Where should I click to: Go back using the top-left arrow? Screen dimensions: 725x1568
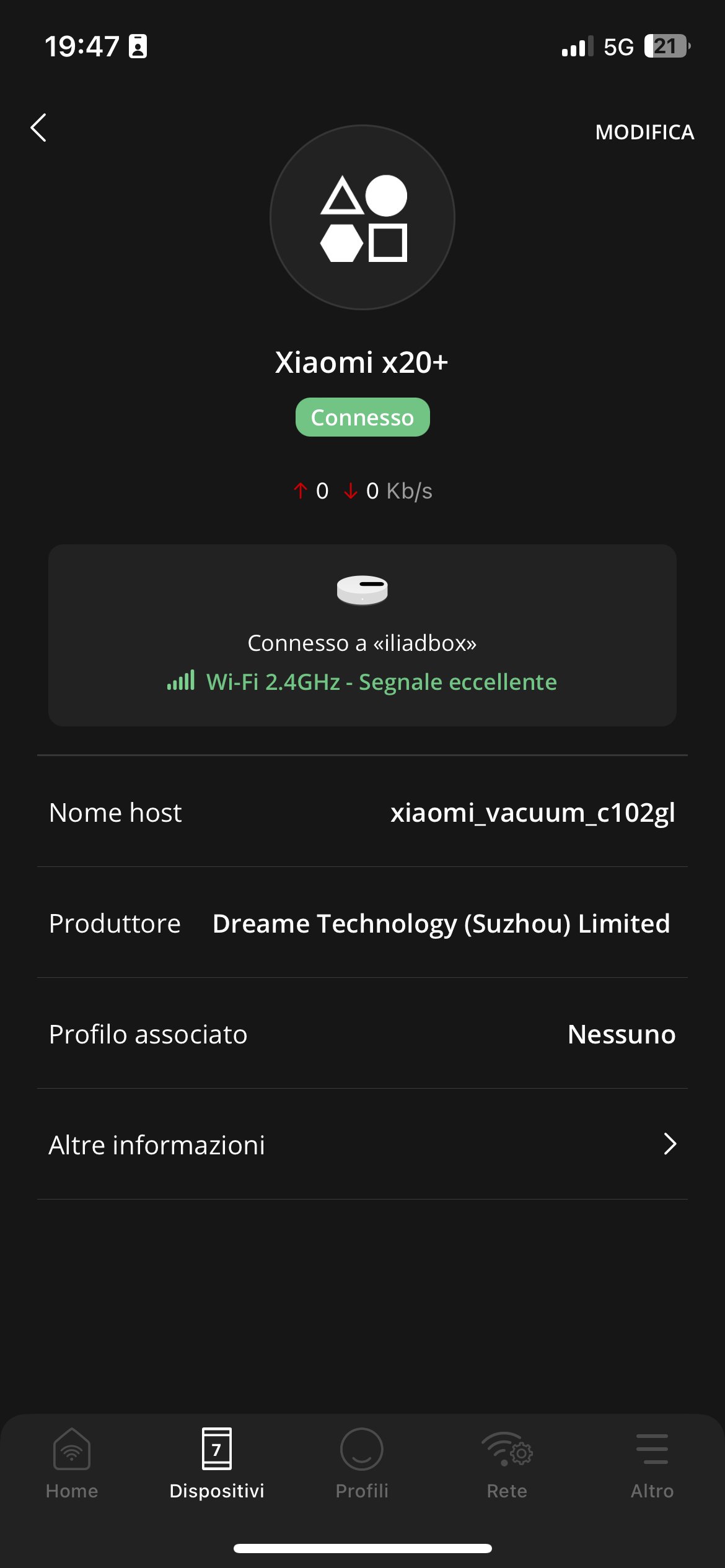(x=38, y=128)
